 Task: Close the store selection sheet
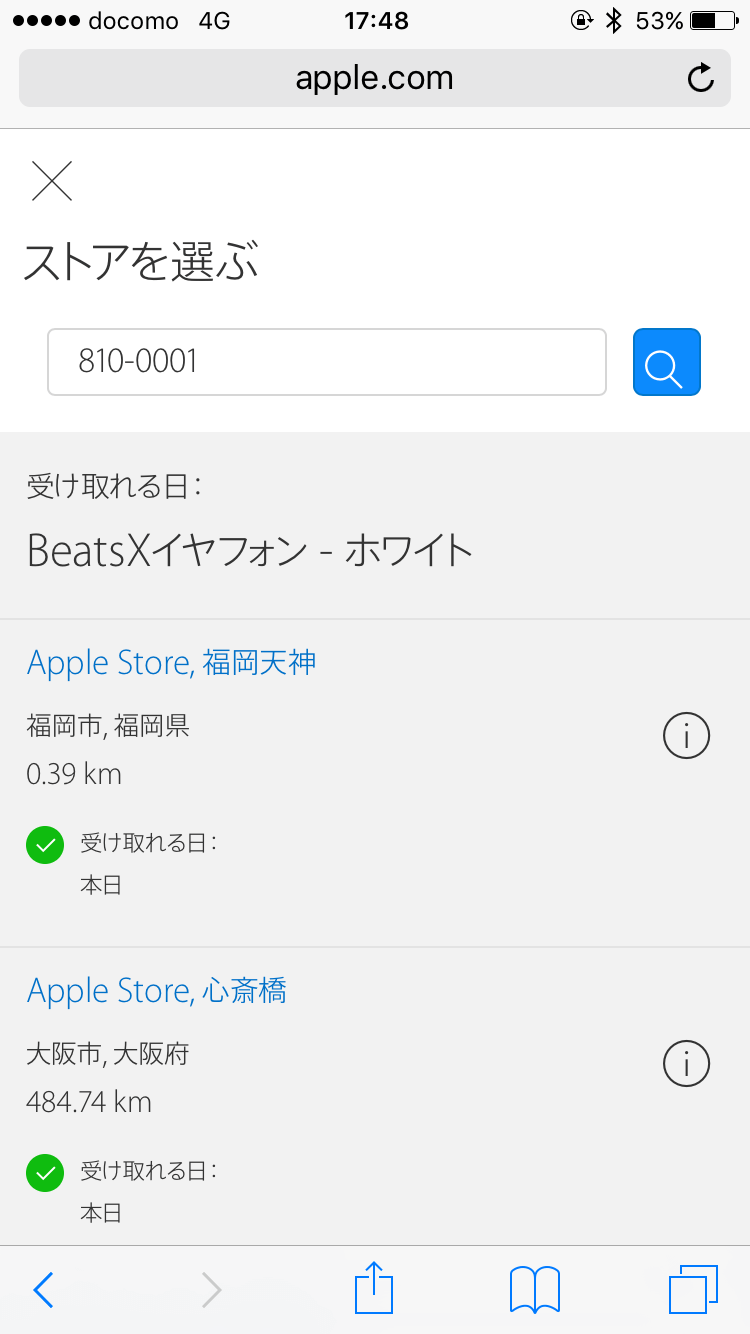pos(52,181)
